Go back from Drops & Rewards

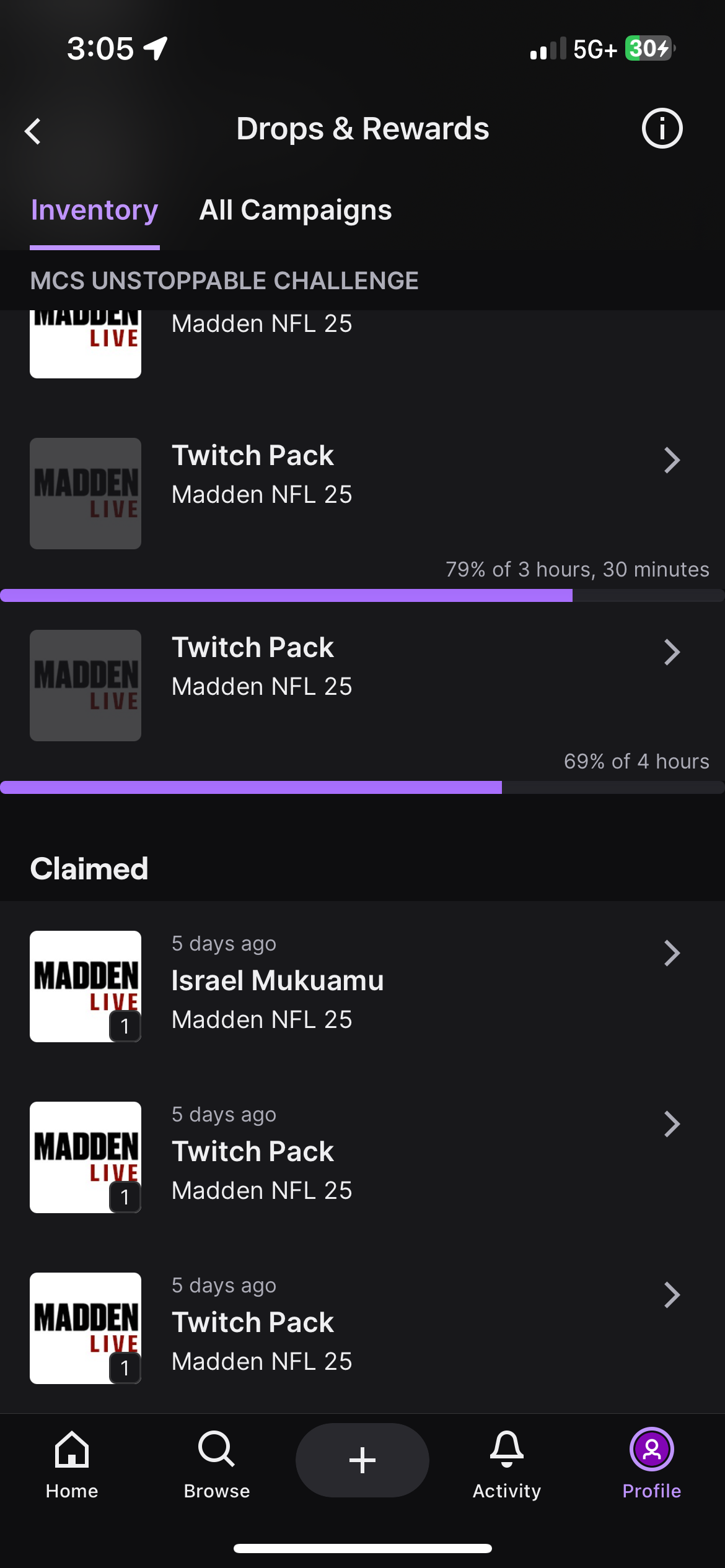33,131
